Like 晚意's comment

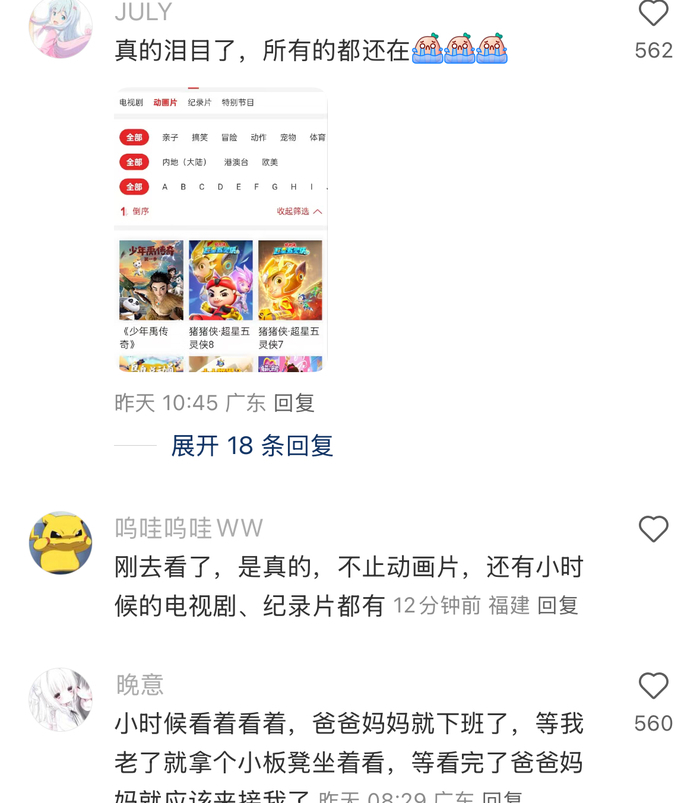point(653,686)
